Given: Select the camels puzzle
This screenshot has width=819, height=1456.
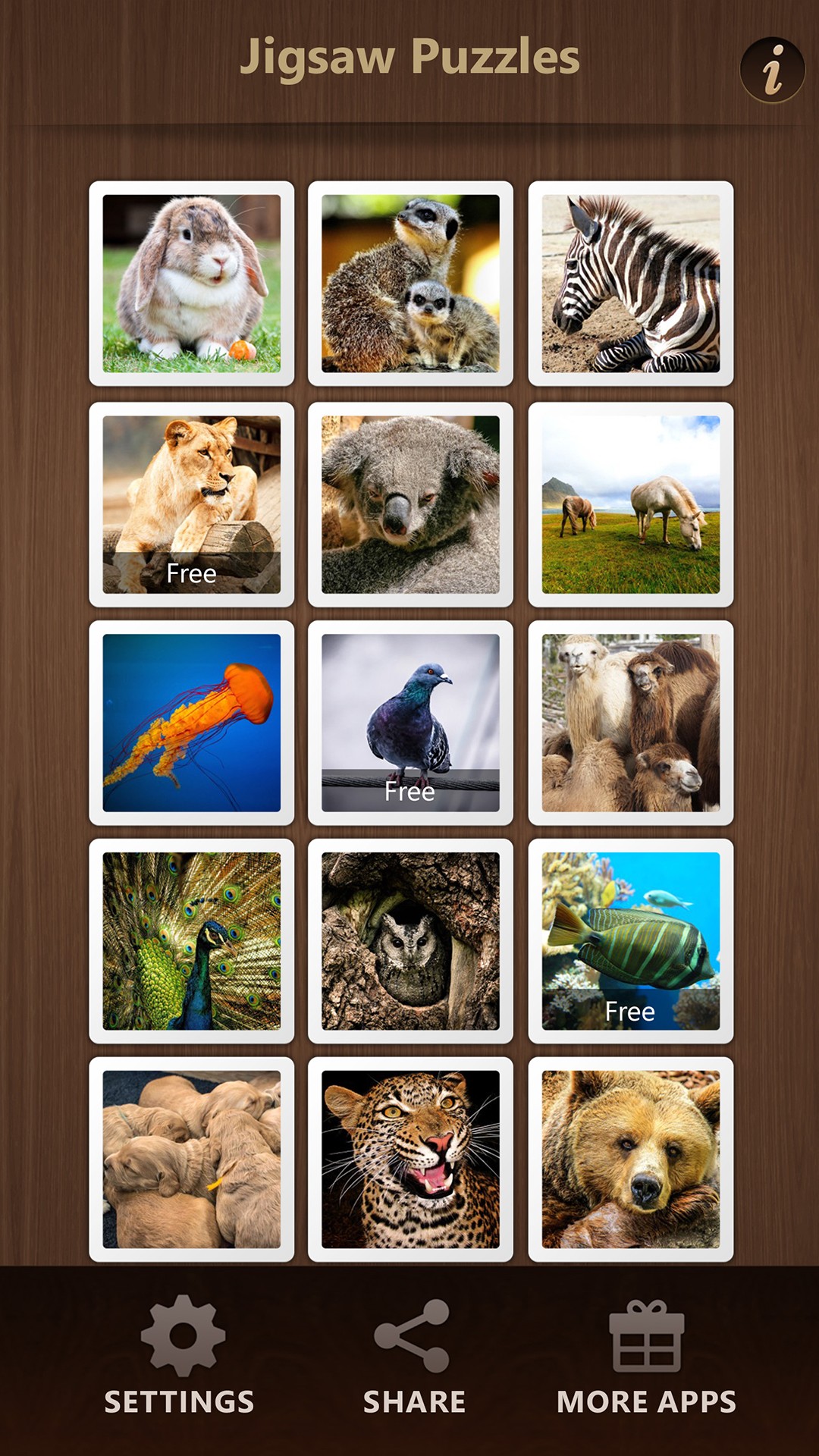Looking at the screenshot, I should point(631,723).
